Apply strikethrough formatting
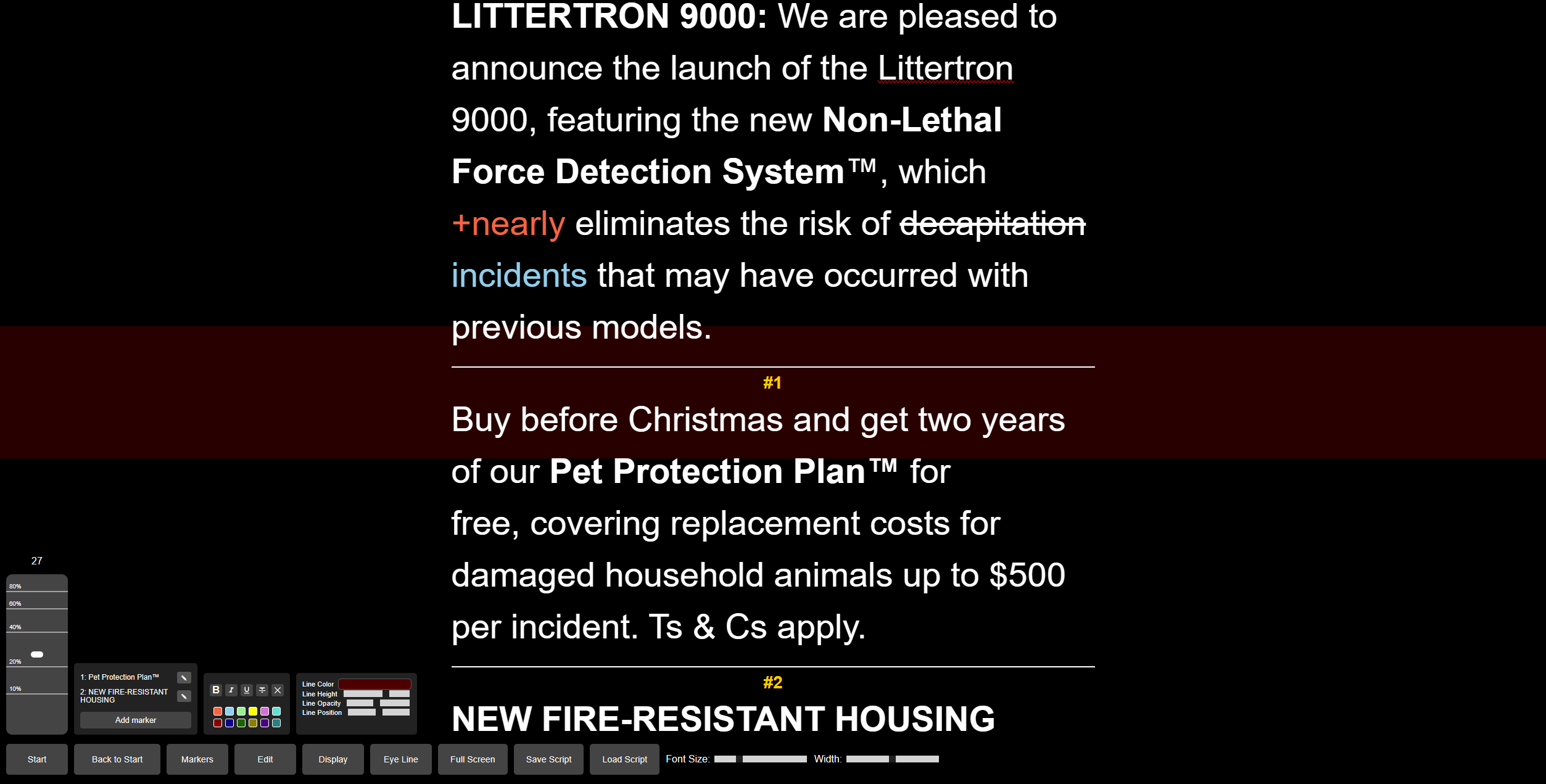Screen dimensions: 1546x784 [262, 690]
